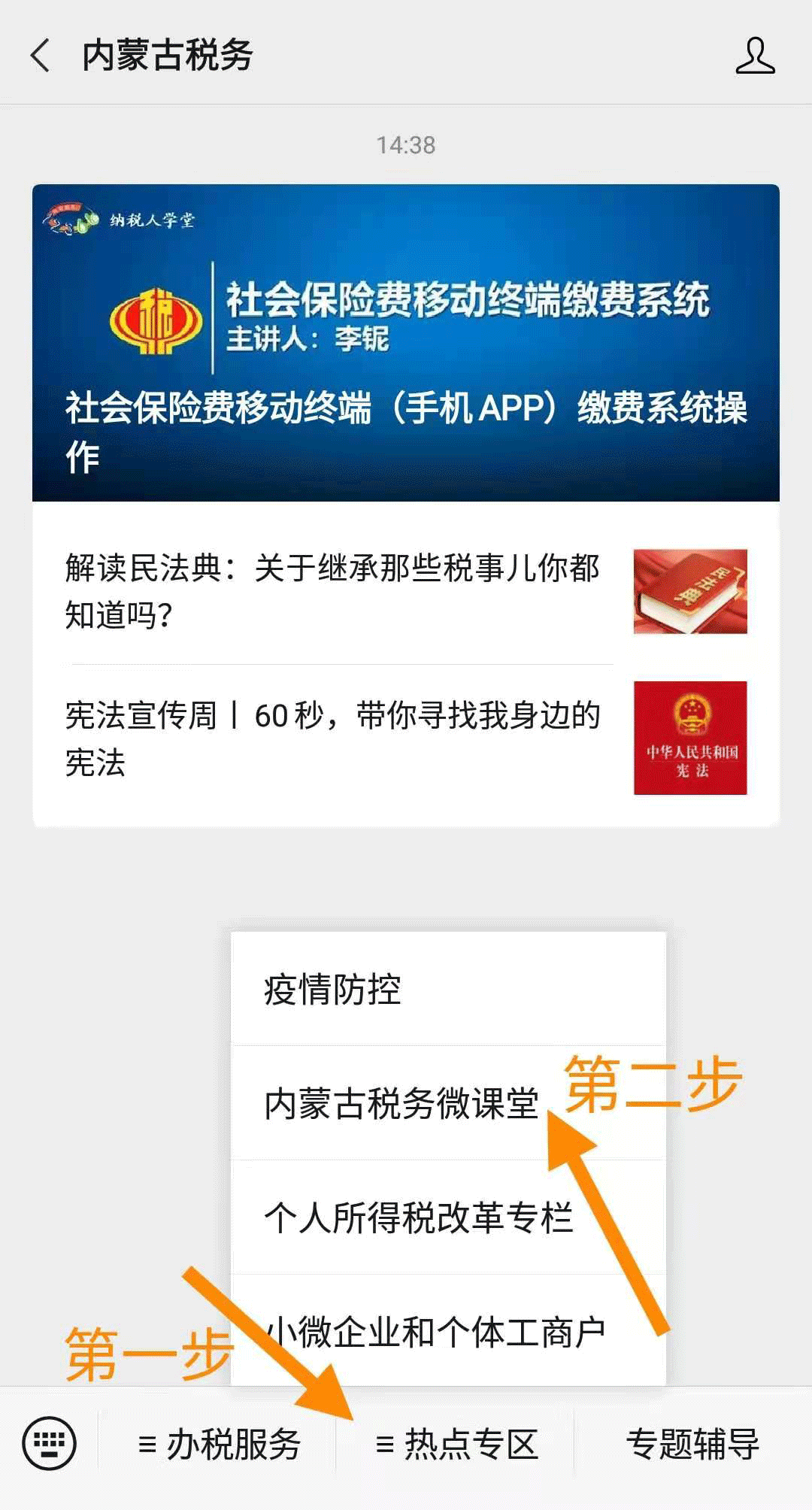Select 小微企业和个体工商户 option
This screenshot has height=1510, width=812.
(448, 1331)
